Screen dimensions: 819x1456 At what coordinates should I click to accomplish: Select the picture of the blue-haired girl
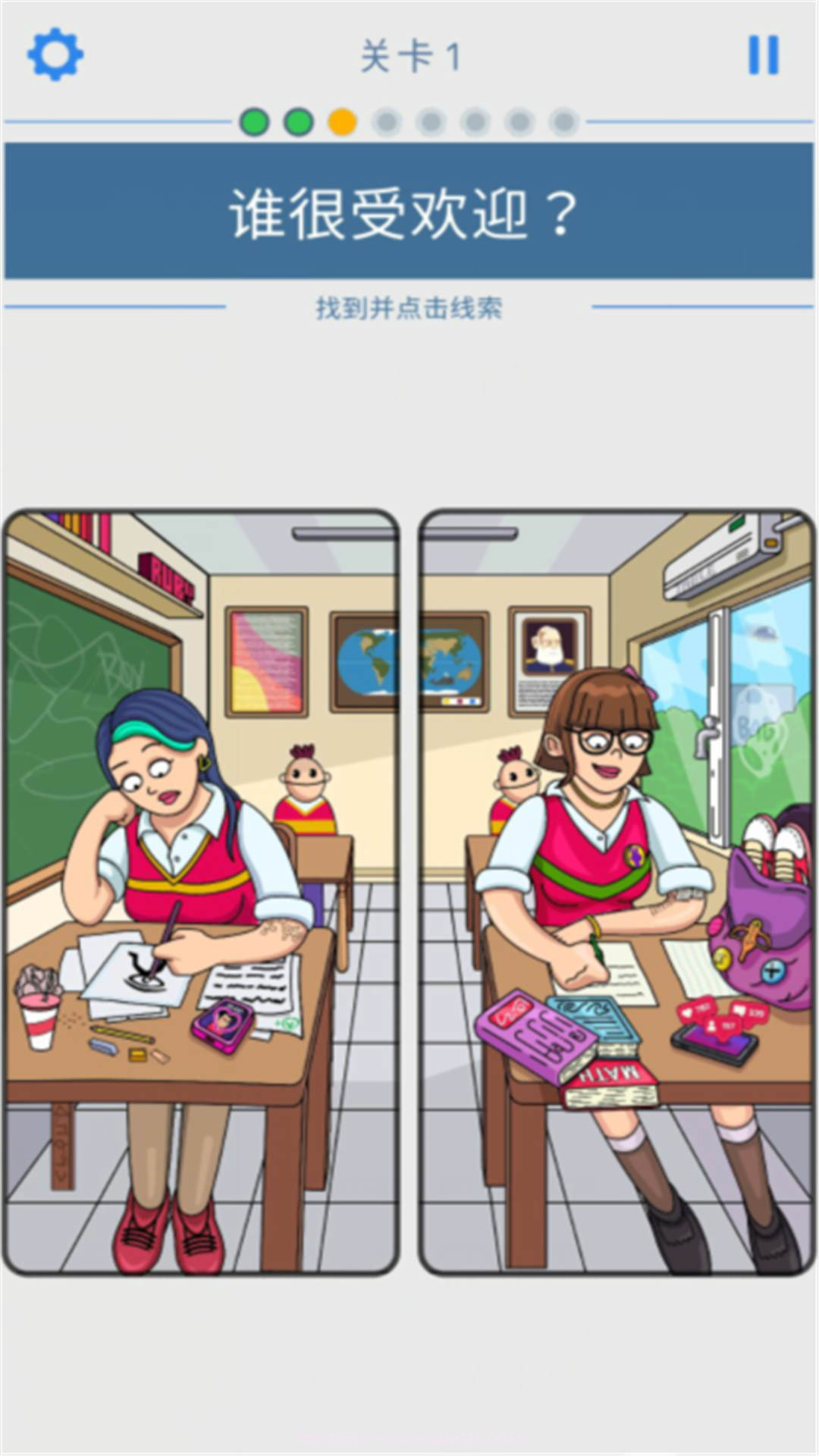tap(201, 891)
